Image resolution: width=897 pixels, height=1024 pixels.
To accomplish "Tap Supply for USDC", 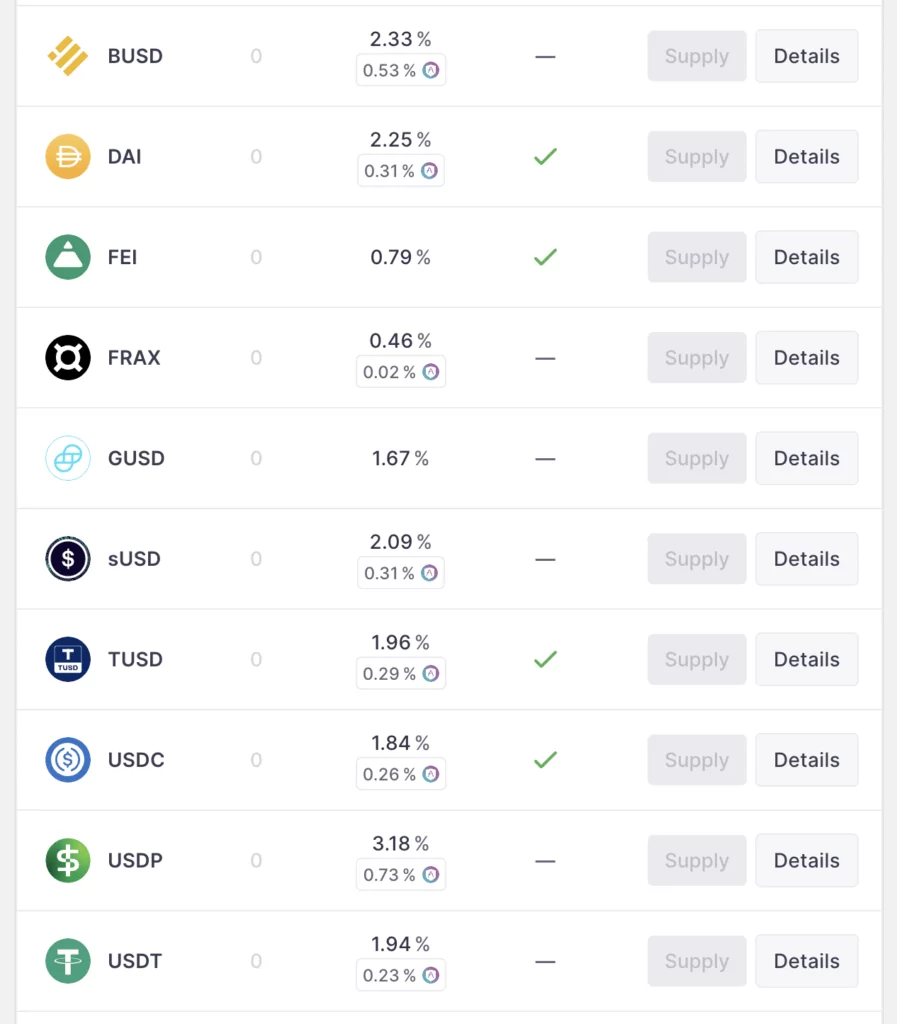I will [x=696, y=760].
